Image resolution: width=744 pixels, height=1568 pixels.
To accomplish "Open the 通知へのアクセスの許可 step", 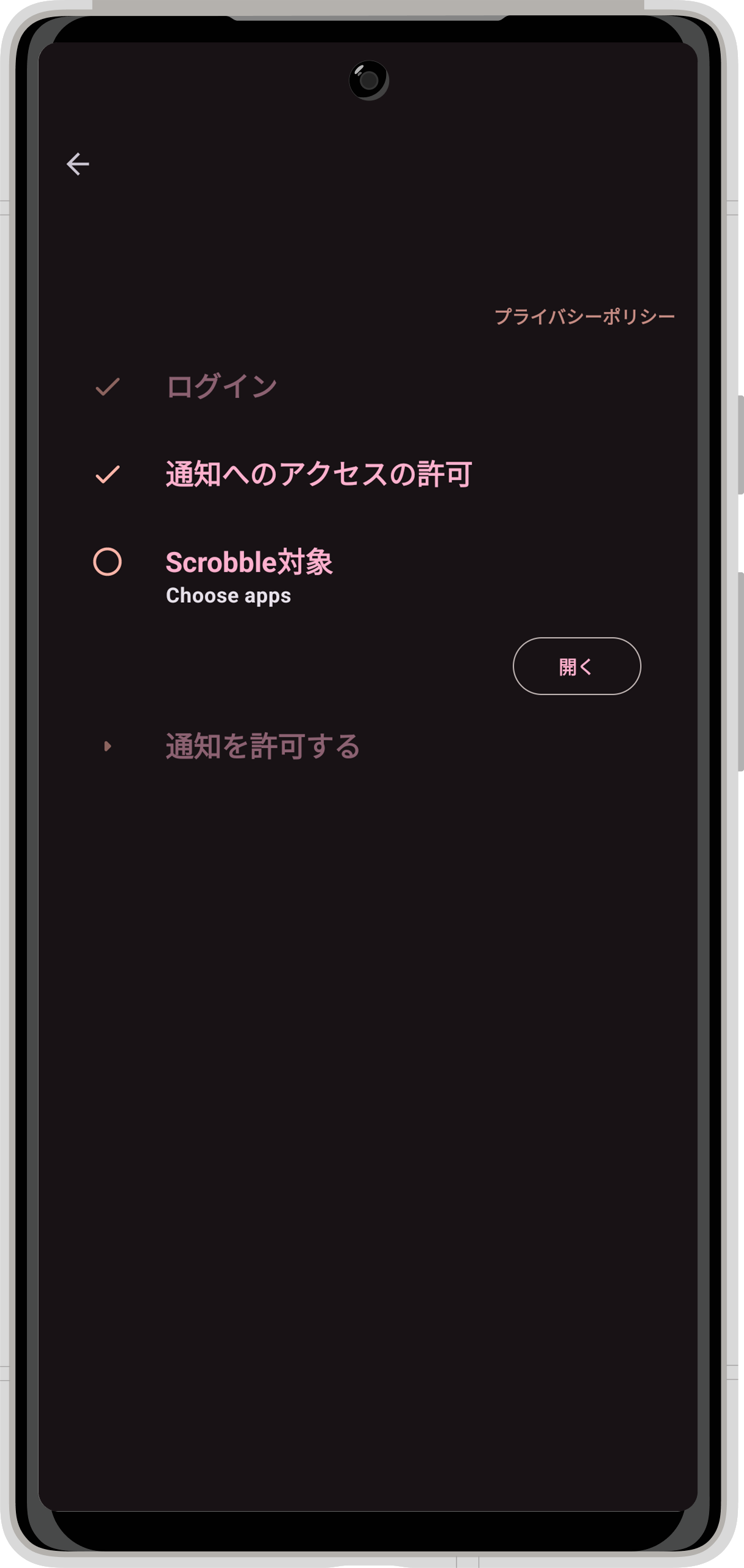I will 318,474.
